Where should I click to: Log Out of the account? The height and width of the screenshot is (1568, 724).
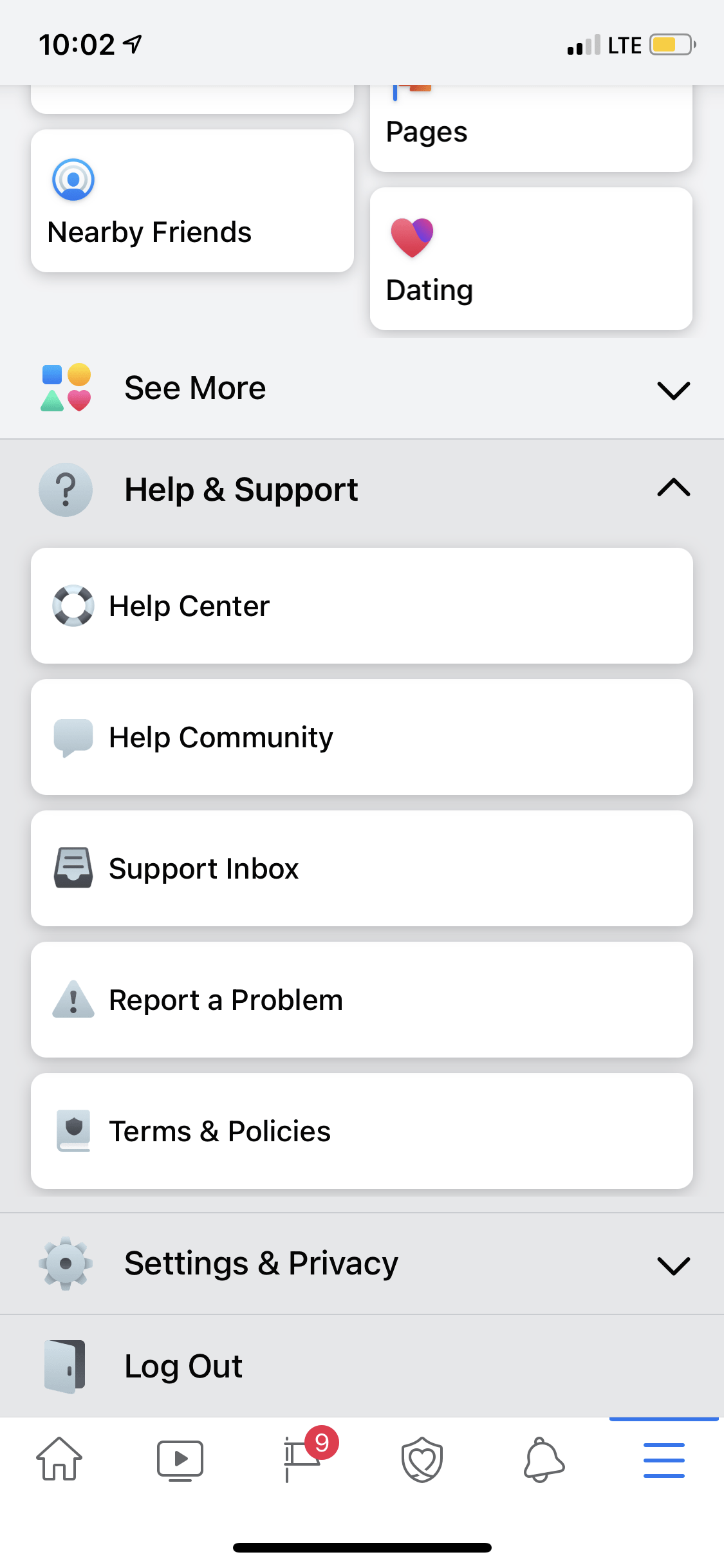point(362,1366)
